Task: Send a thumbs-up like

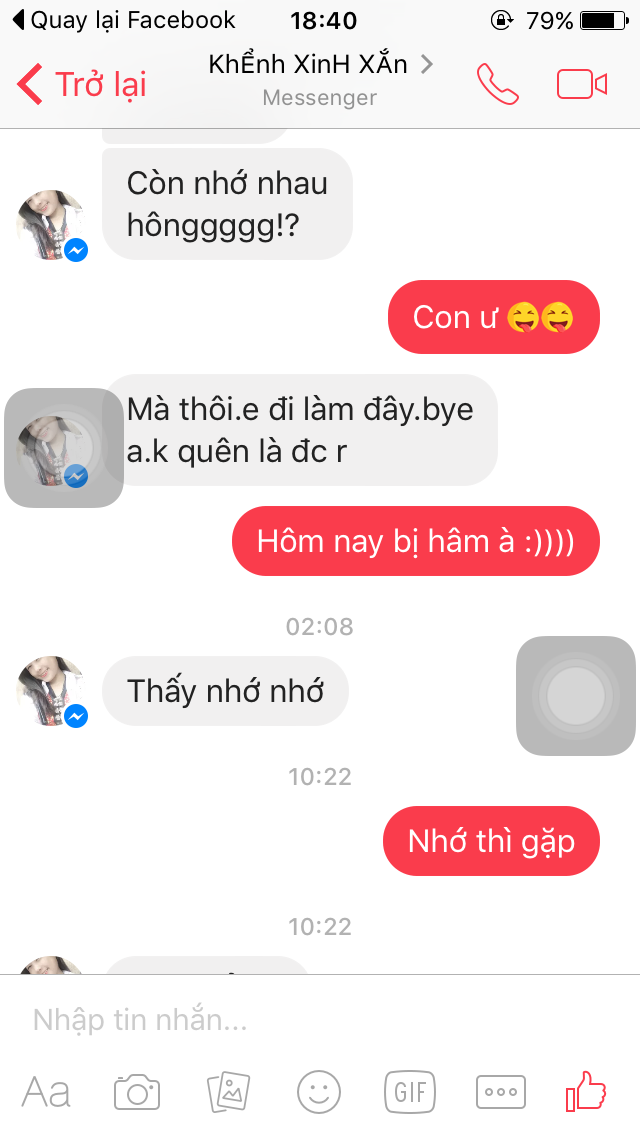Action: (x=586, y=1092)
